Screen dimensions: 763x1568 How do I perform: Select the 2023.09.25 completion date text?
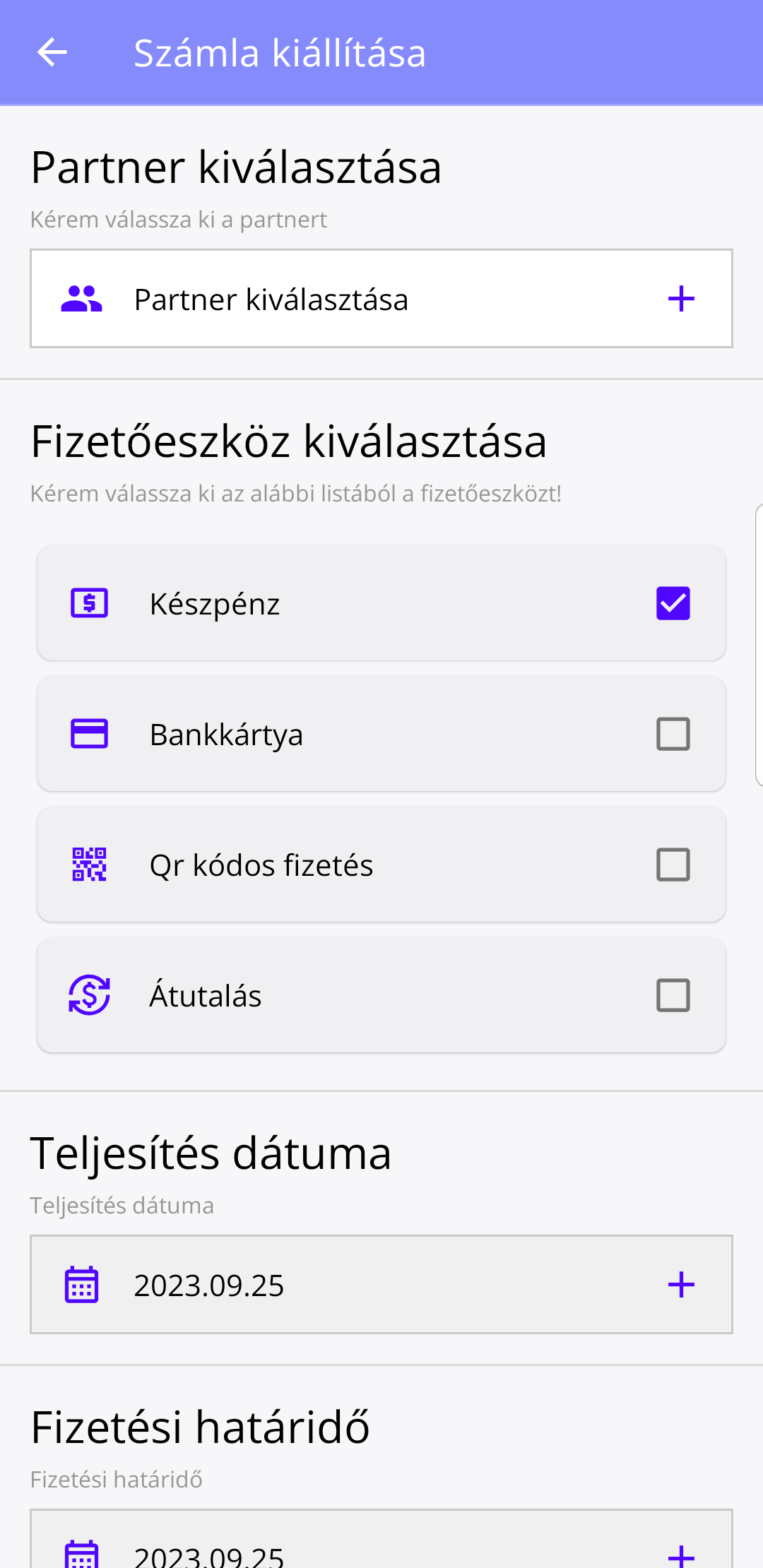click(x=209, y=1285)
